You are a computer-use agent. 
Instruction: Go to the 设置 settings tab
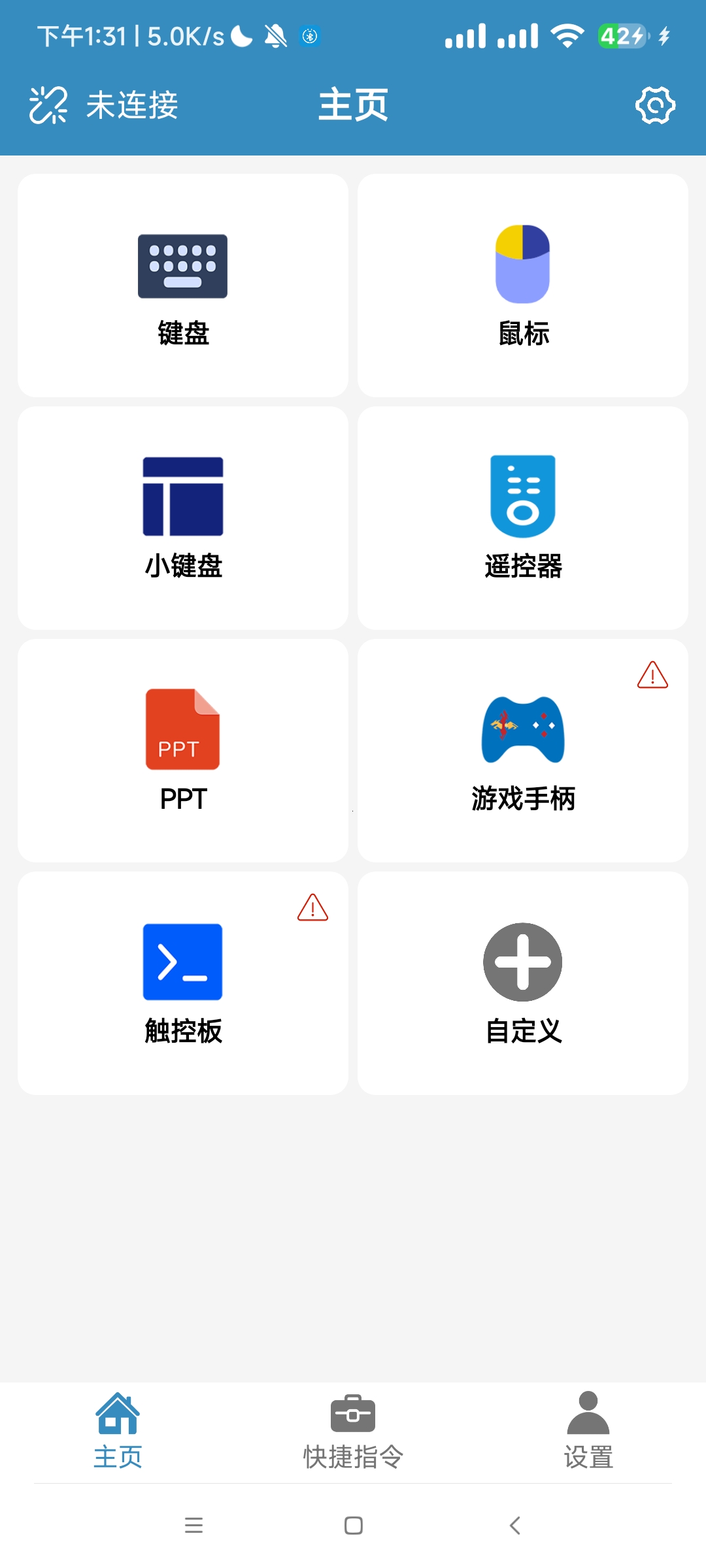[x=588, y=1431]
